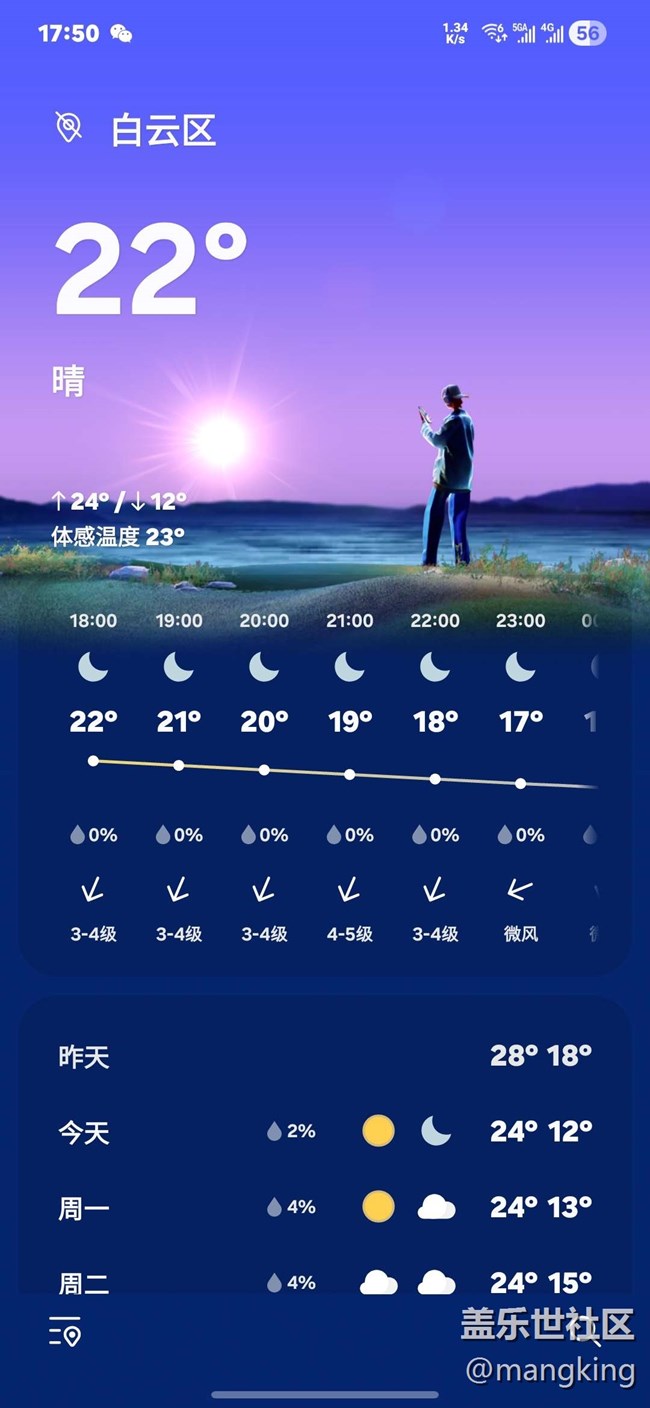The image size is (650, 1408).
Task: Open yesterday's (昨天) weather row
Action: (x=325, y=1056)
